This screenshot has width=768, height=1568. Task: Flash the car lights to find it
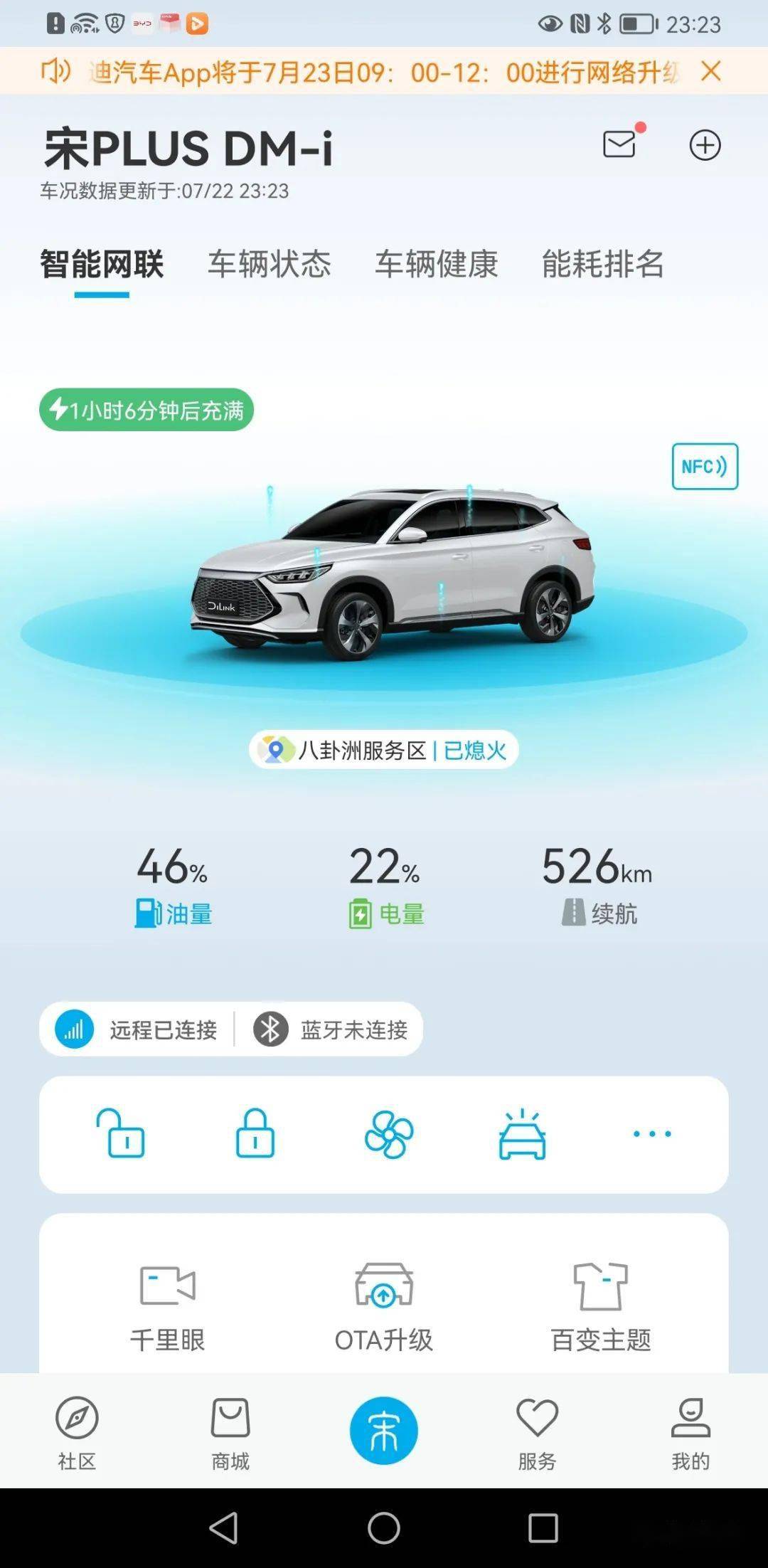click(522, 1134)
